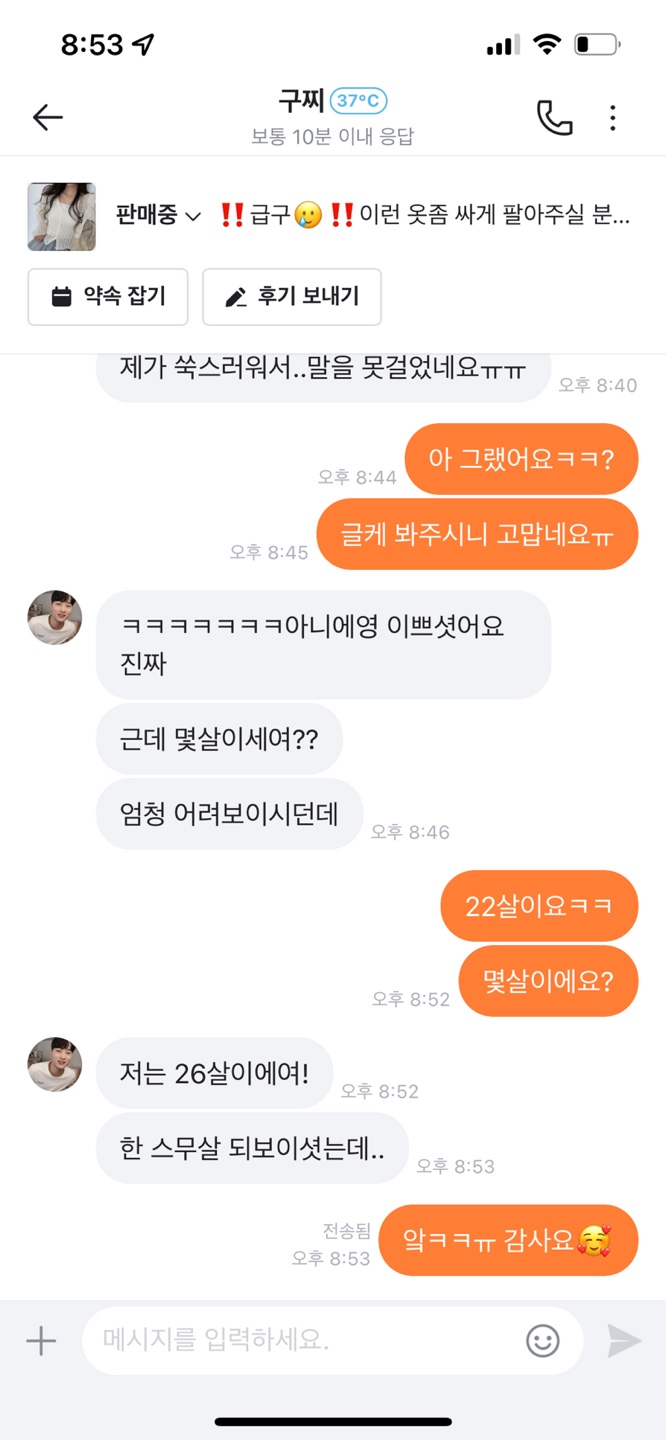Image resolution: width=666 pixels, height=1440 pixels.
Task: View 구찌's profile photo beside 저는 26살이에여!
Action: coord(55,1064)
